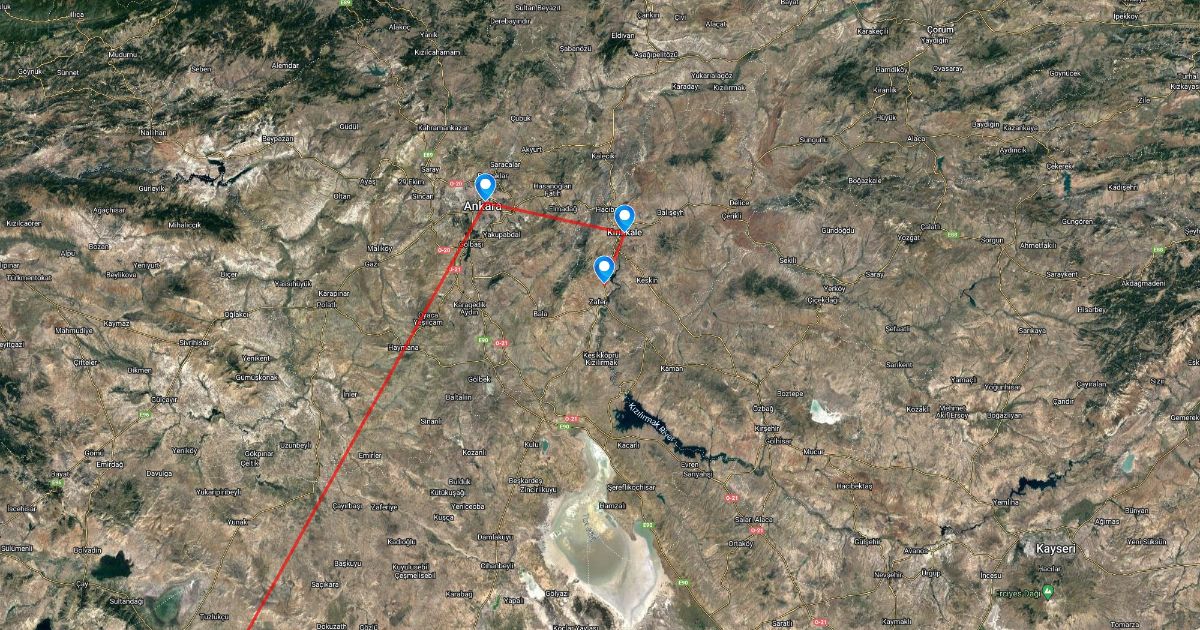Tap the pin north of Zafer
Image resolution: width=1200 pixels, height=630 pixels.
point(604,268)
